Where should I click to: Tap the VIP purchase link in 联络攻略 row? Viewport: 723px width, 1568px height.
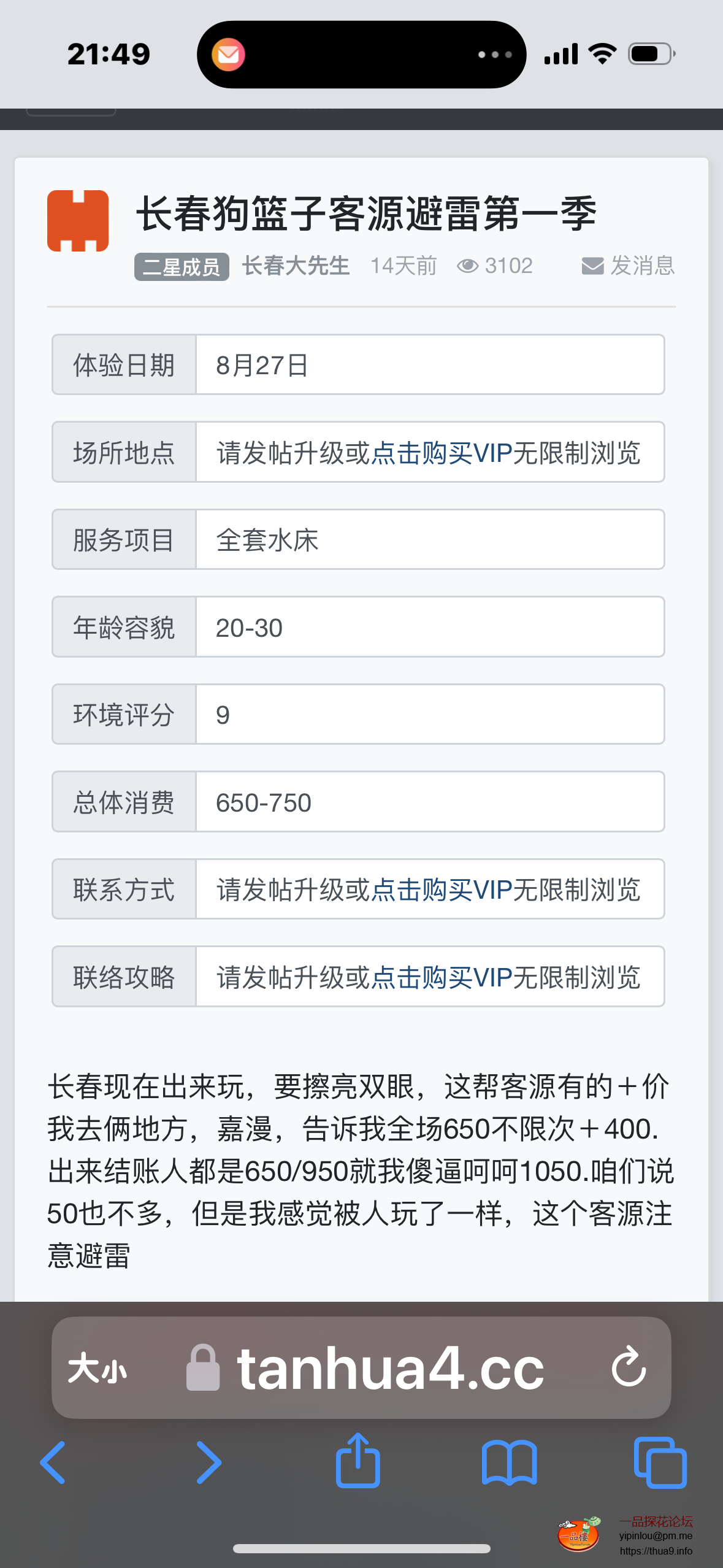pos(441,977)
